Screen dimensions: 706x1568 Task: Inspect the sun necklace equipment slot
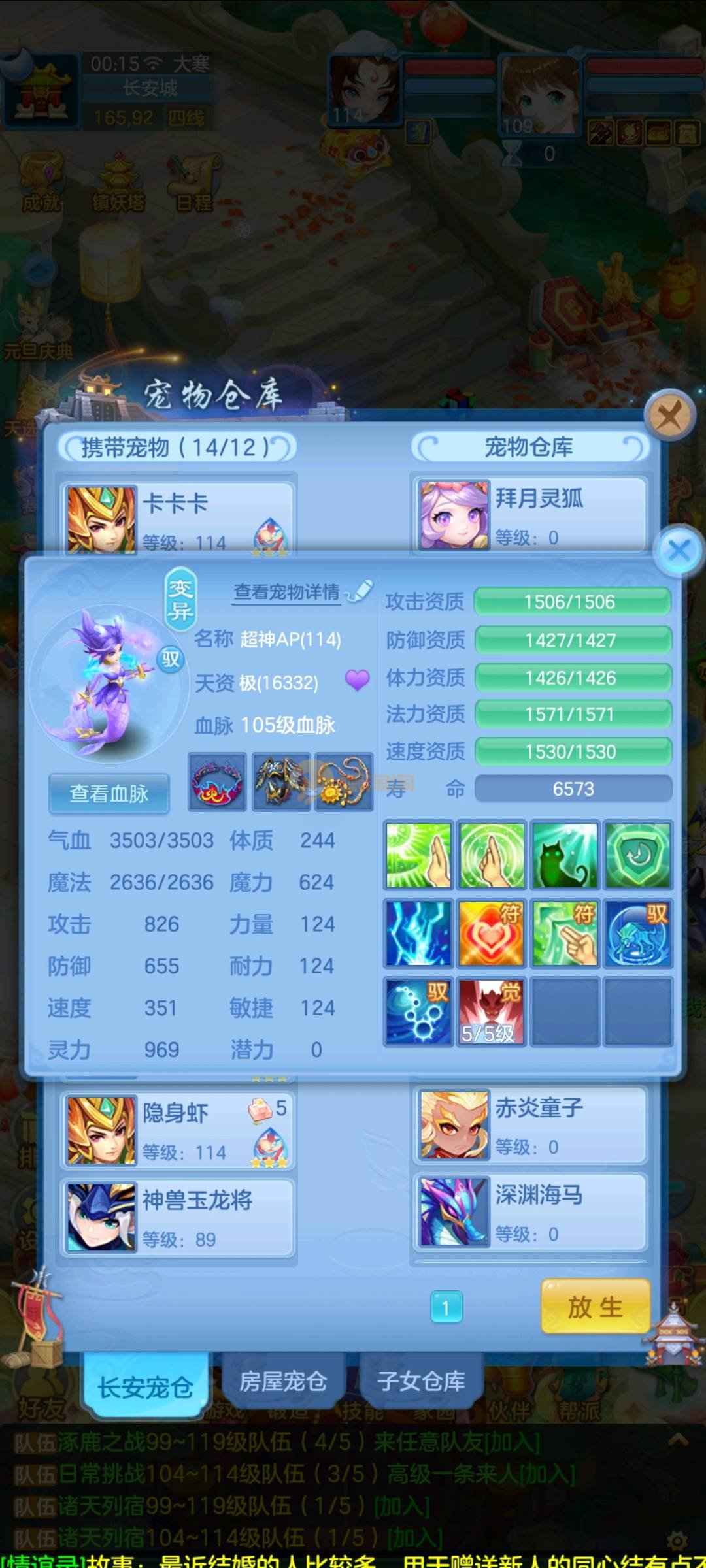click(x=343, y=782)
